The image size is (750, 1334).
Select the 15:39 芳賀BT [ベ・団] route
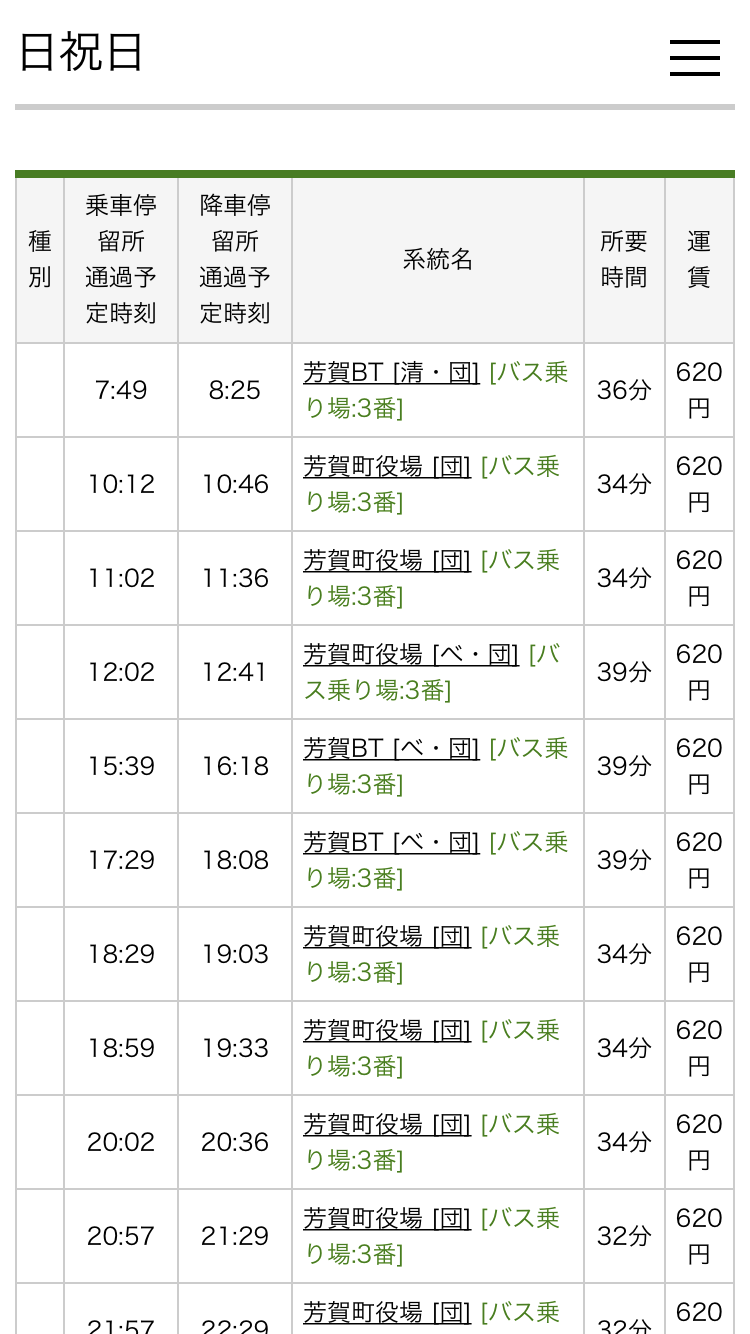(391, 749)
